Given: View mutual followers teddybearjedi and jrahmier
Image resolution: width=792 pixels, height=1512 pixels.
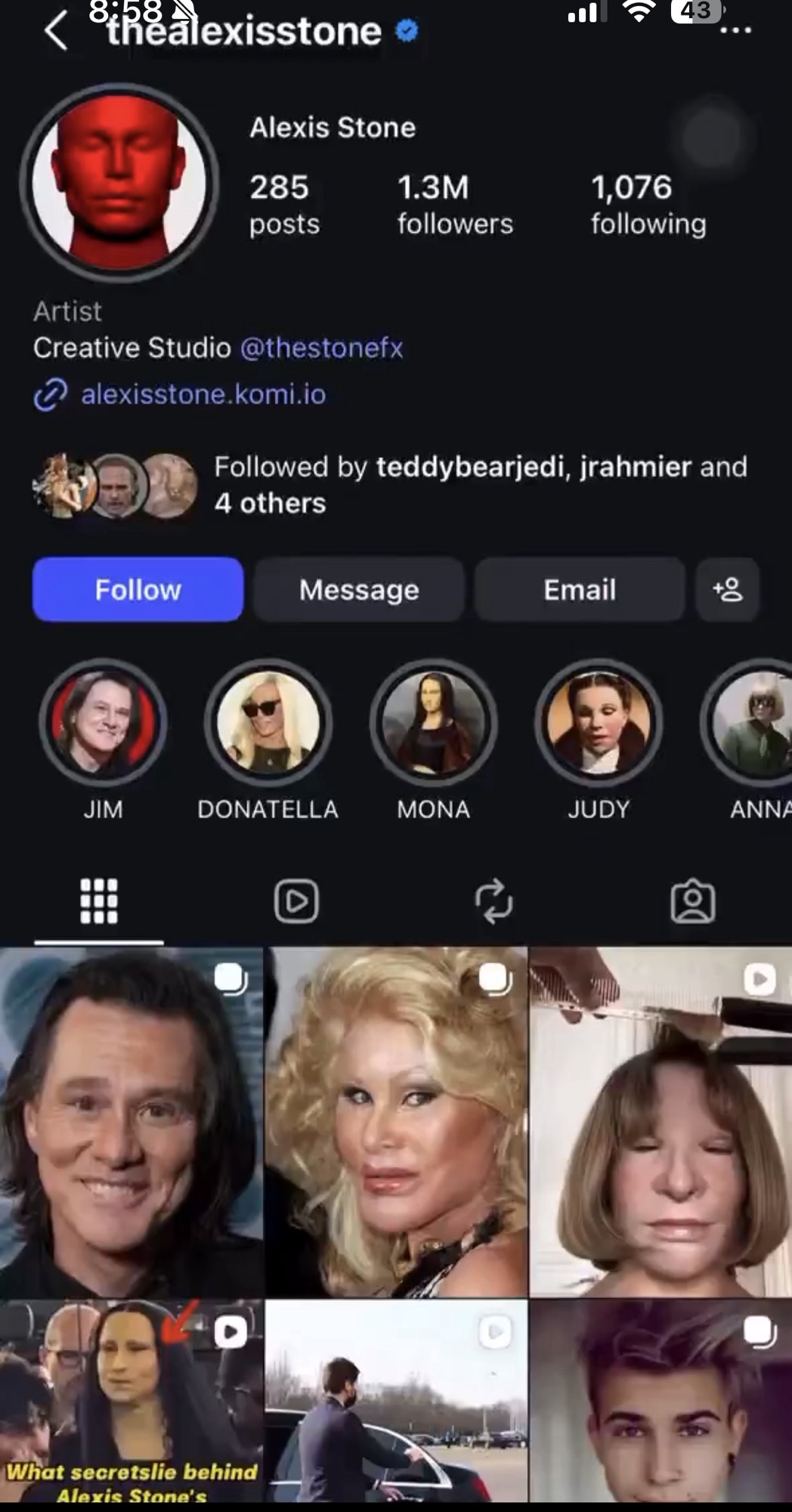Looking at the screenshot, I should click(x=480, y=485).
